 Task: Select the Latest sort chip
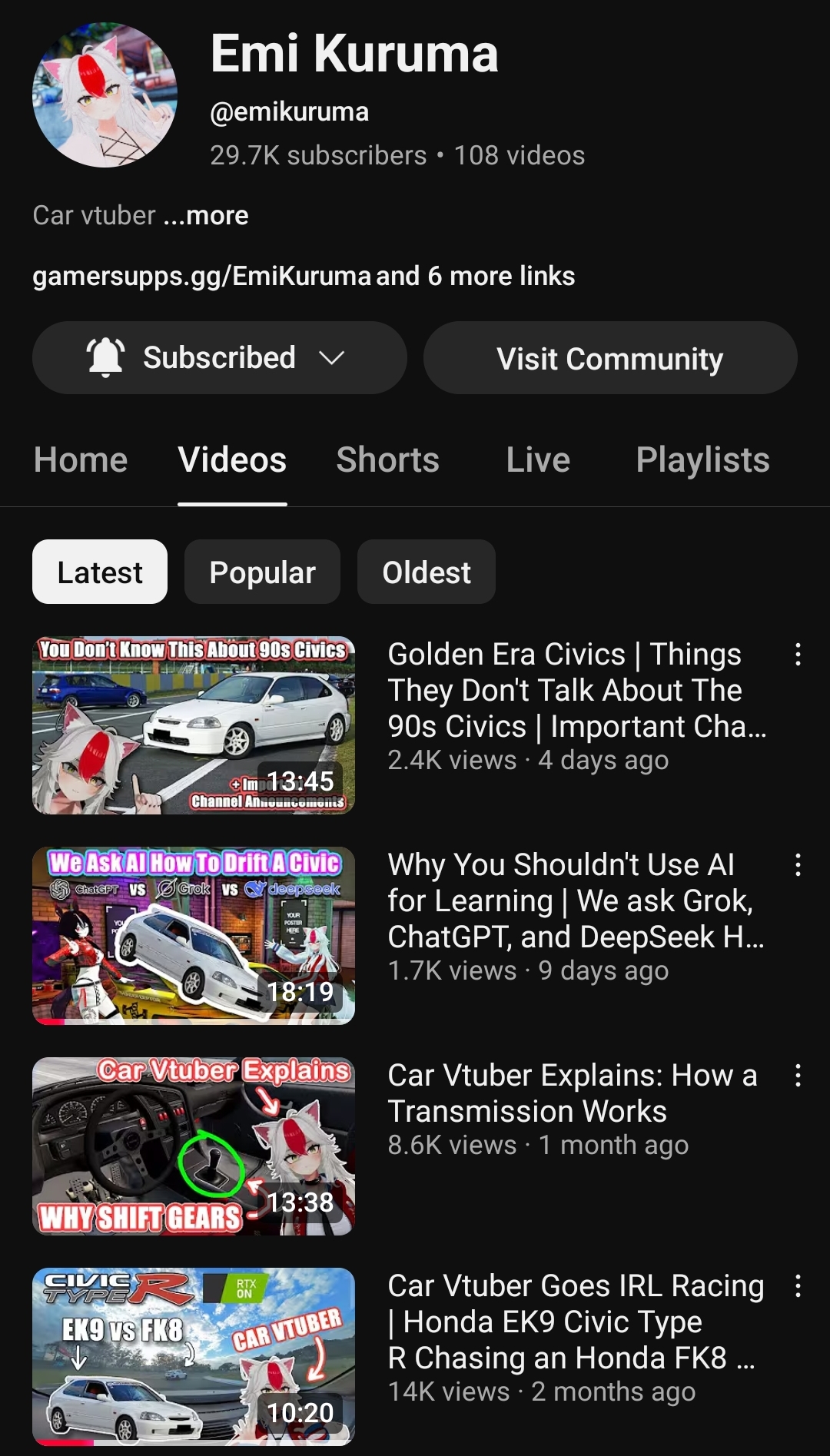[100, 572]
